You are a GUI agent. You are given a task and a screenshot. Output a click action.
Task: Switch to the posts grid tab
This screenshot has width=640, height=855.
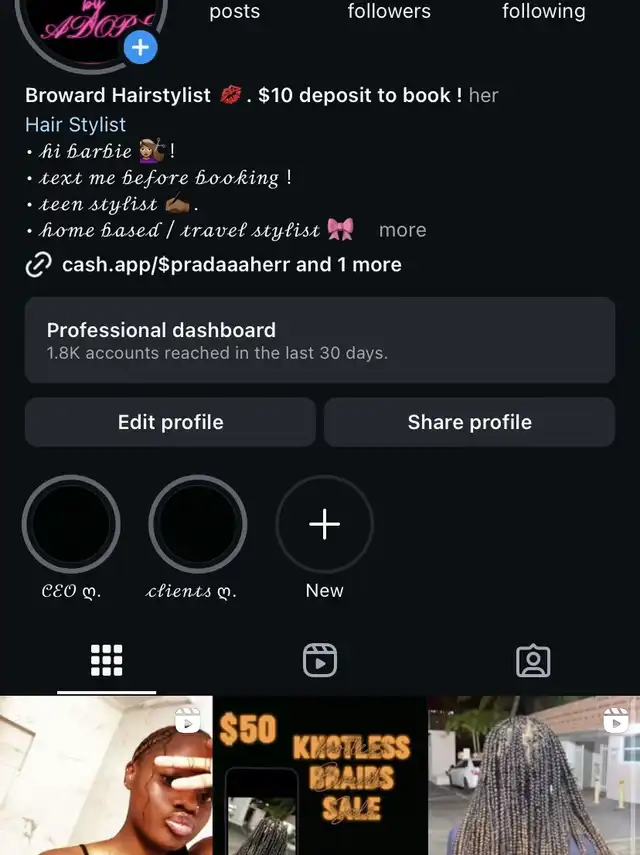(106, 660)
